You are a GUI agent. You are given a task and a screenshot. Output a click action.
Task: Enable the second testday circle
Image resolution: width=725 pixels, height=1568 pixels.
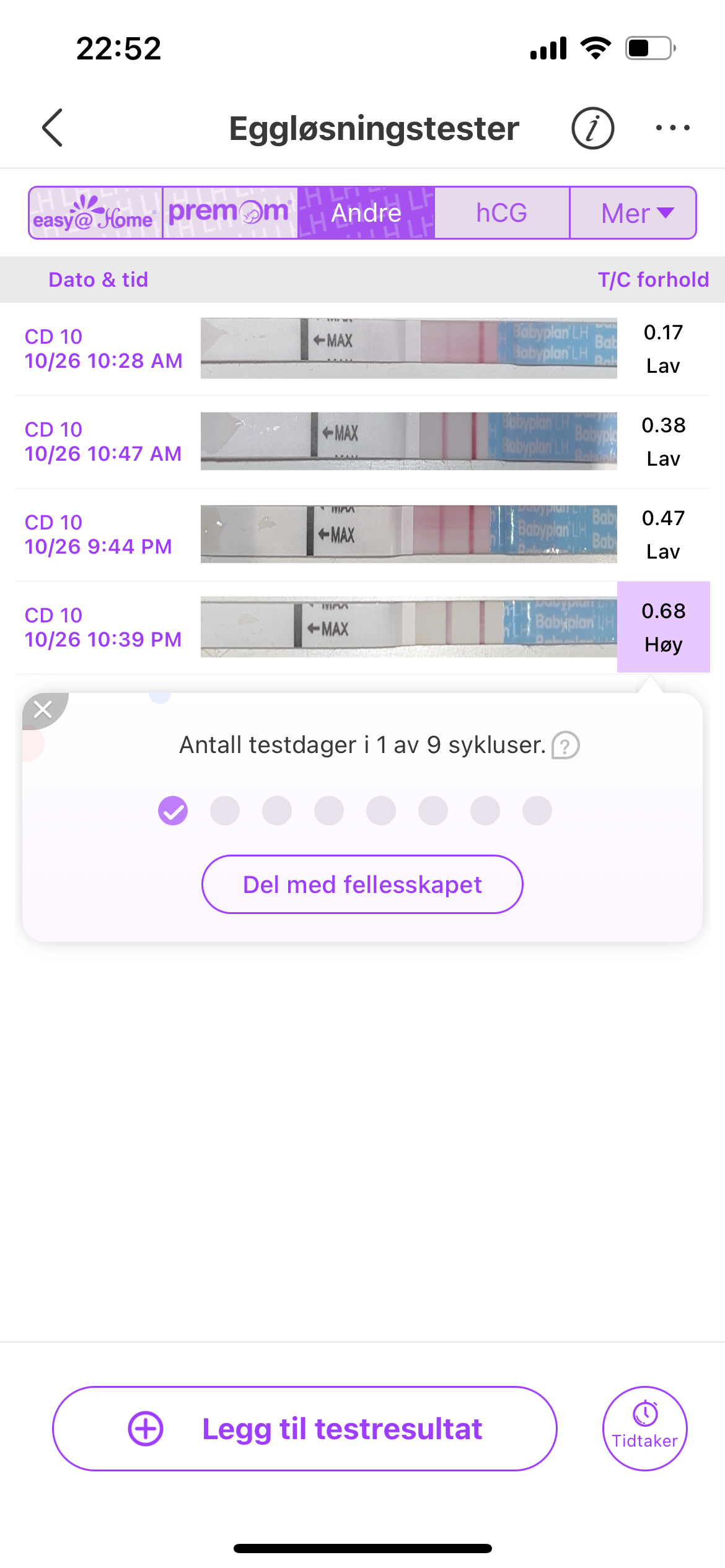click(225, 809)
